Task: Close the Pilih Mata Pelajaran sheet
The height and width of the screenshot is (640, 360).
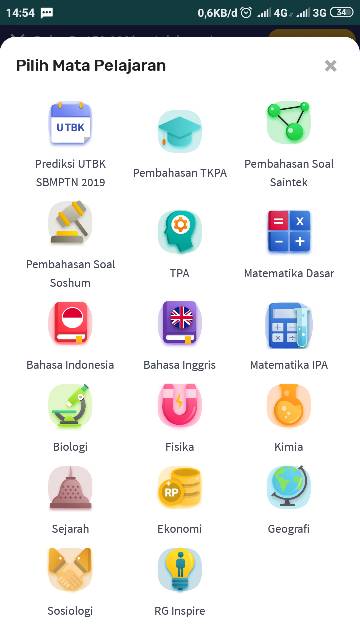Action: pyautogui.click(x=330, y=65)
